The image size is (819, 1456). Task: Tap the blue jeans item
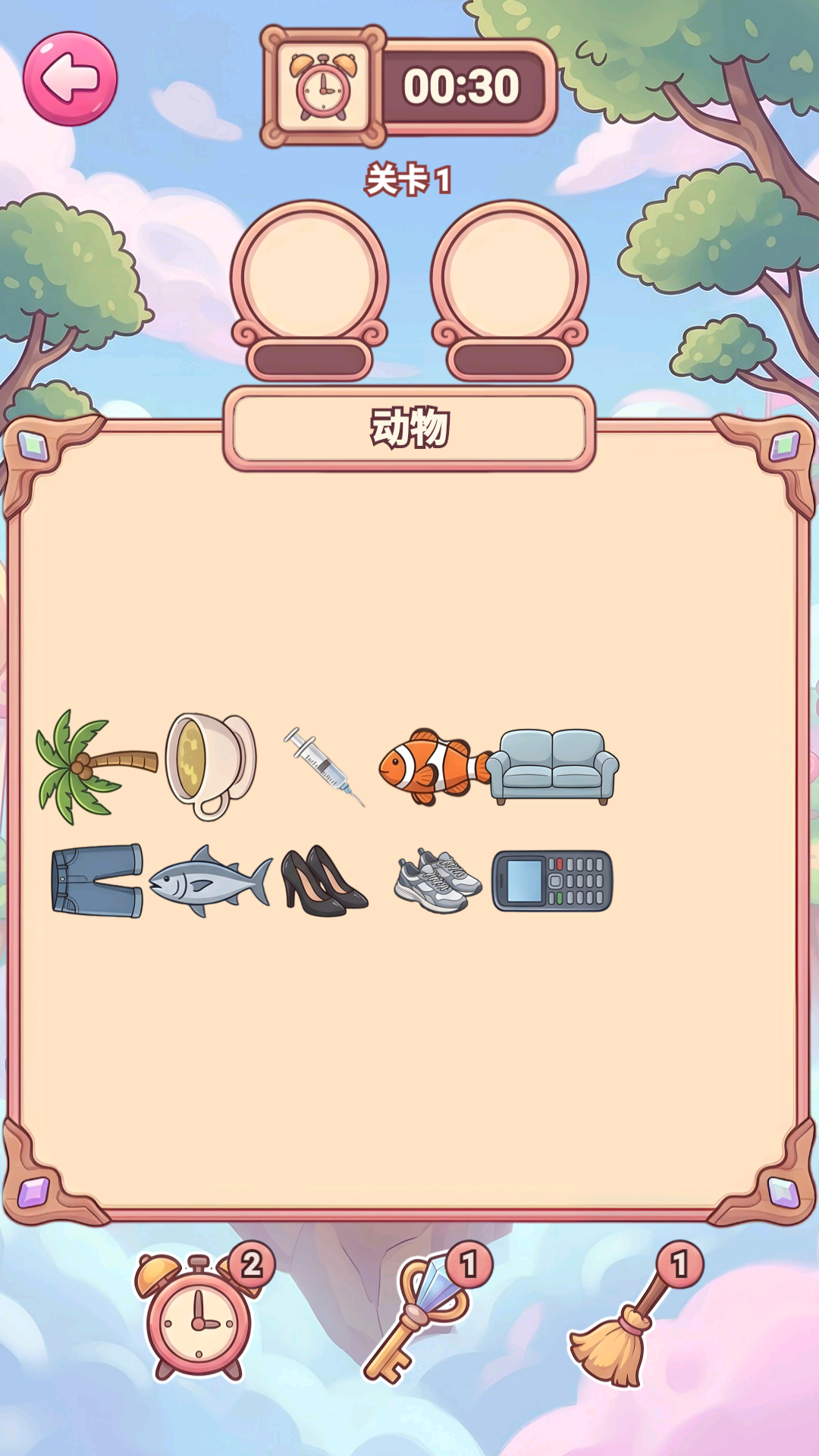pos(97,881)
